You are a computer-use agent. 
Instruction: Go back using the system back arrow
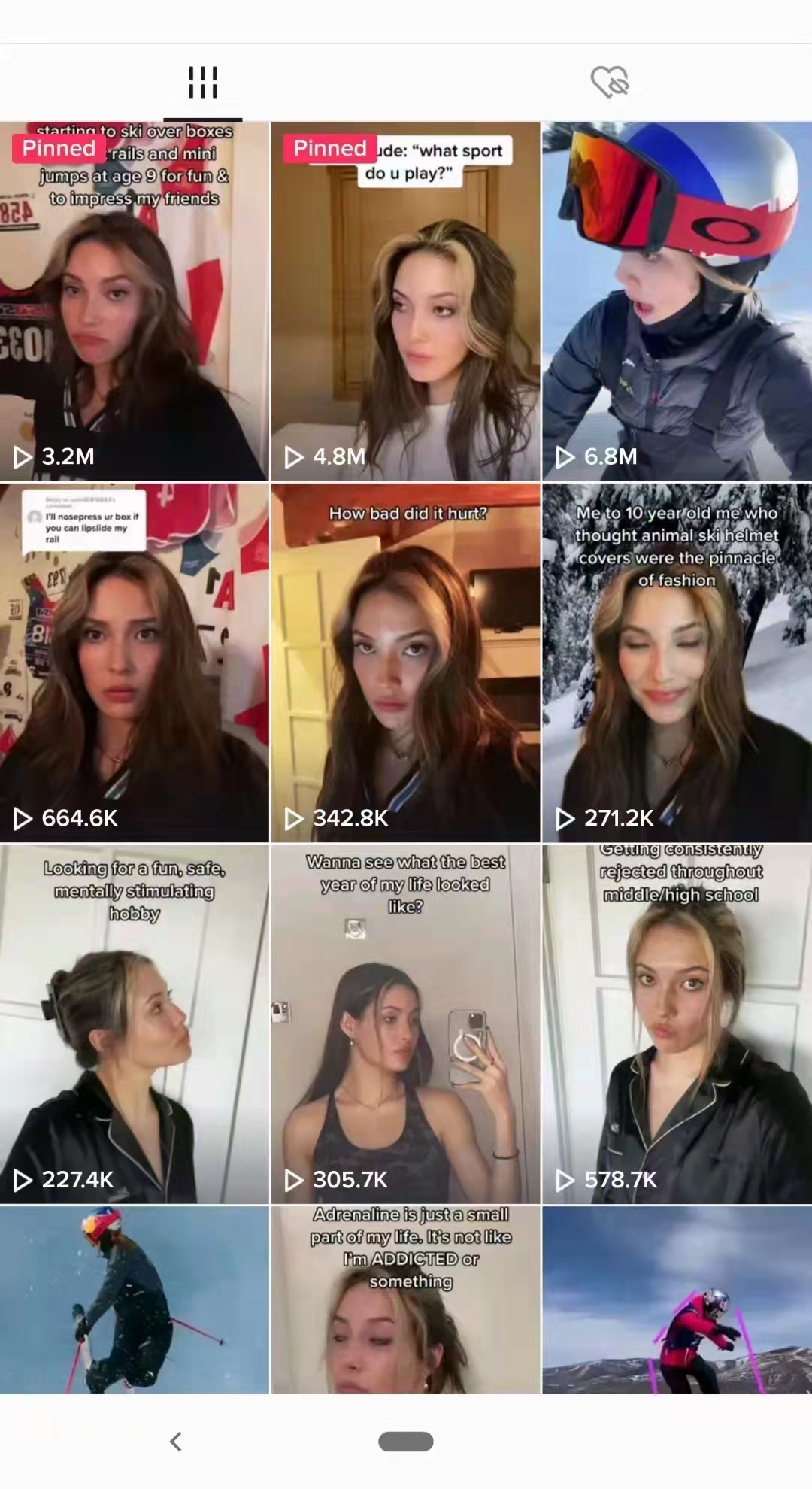(176, 1442)
